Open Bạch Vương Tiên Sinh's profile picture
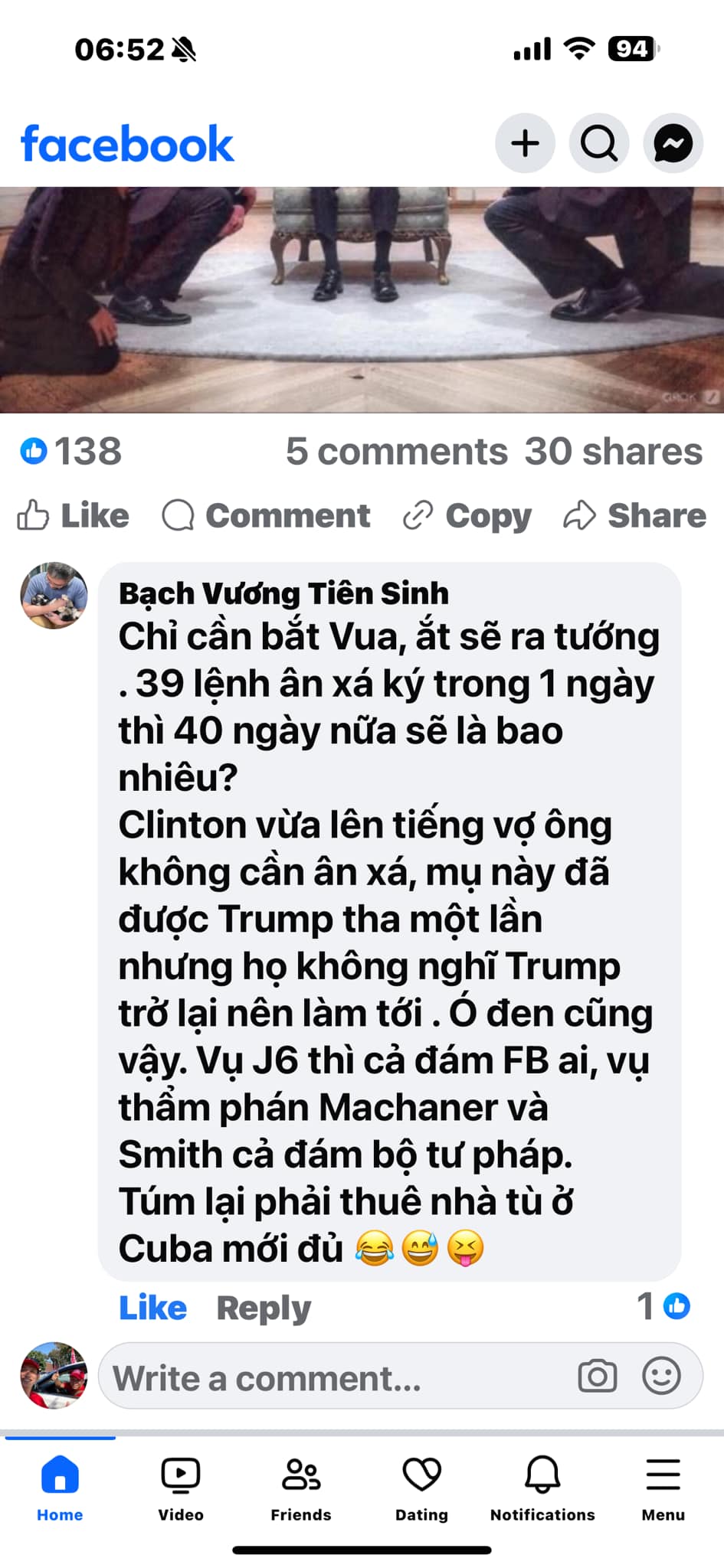Viewport: 724px width, 1568px height. click(x=54, y=596)
